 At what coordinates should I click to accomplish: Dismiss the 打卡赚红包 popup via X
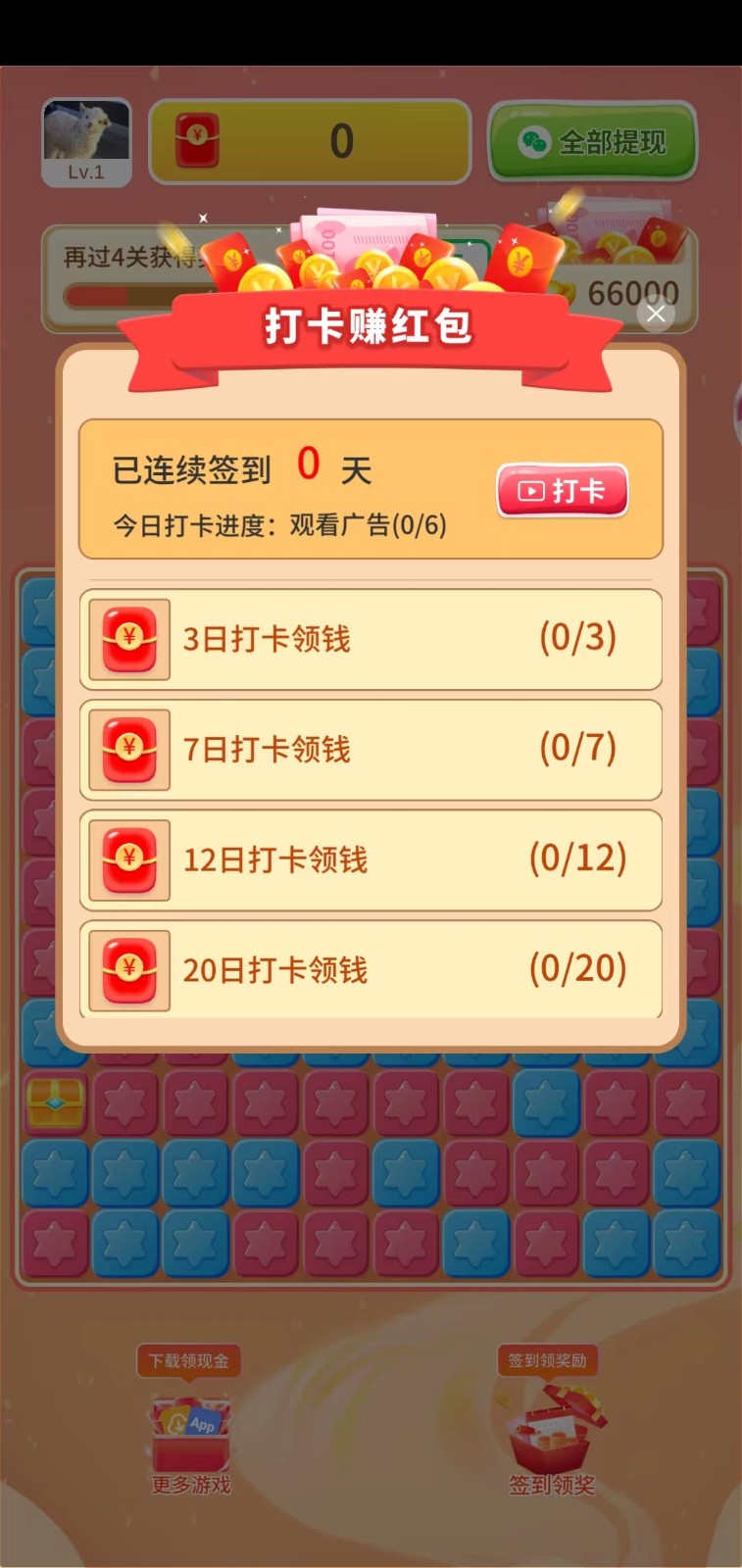(x=655, y=314)
